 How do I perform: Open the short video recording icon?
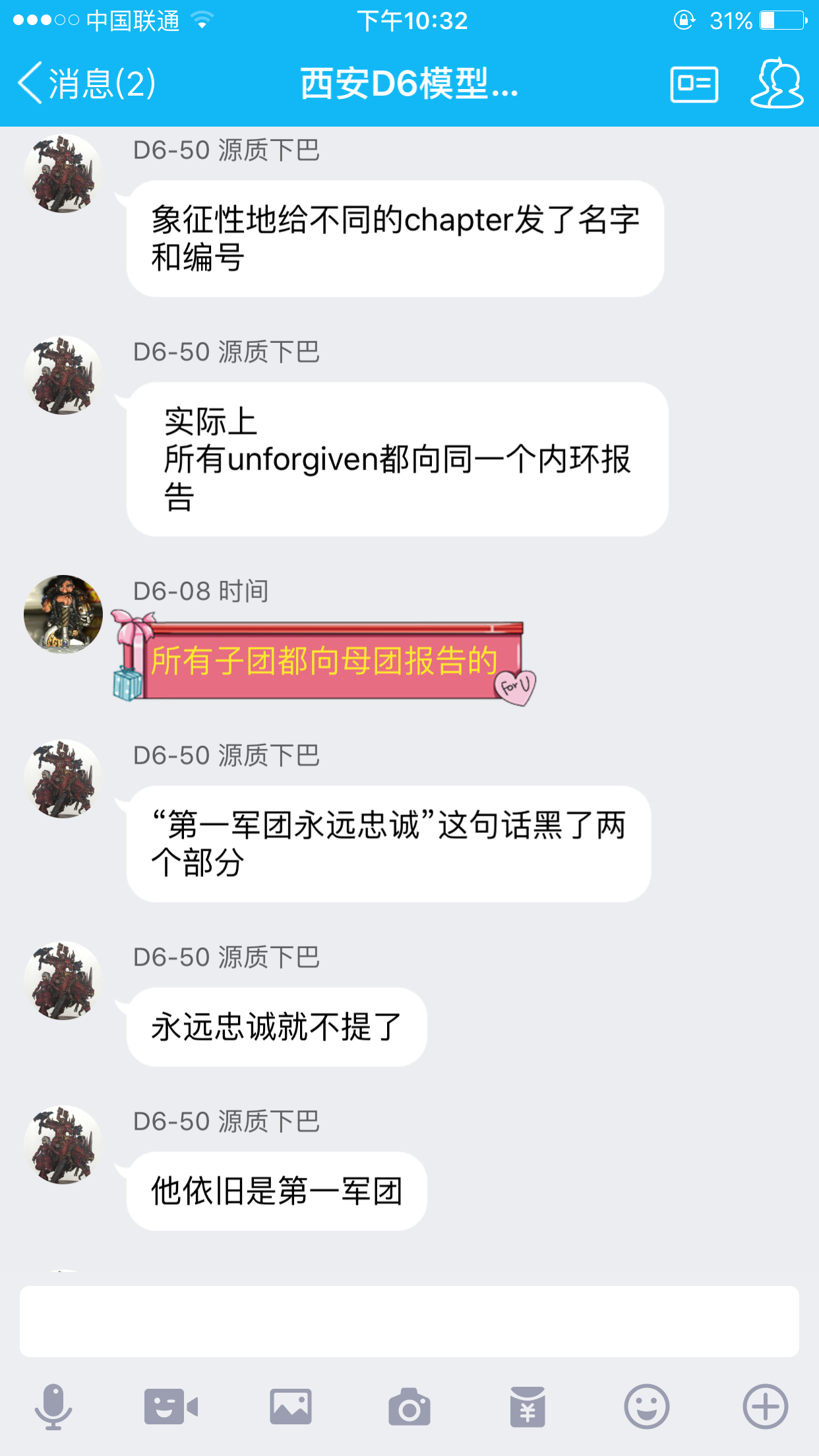click(171, 1407)
